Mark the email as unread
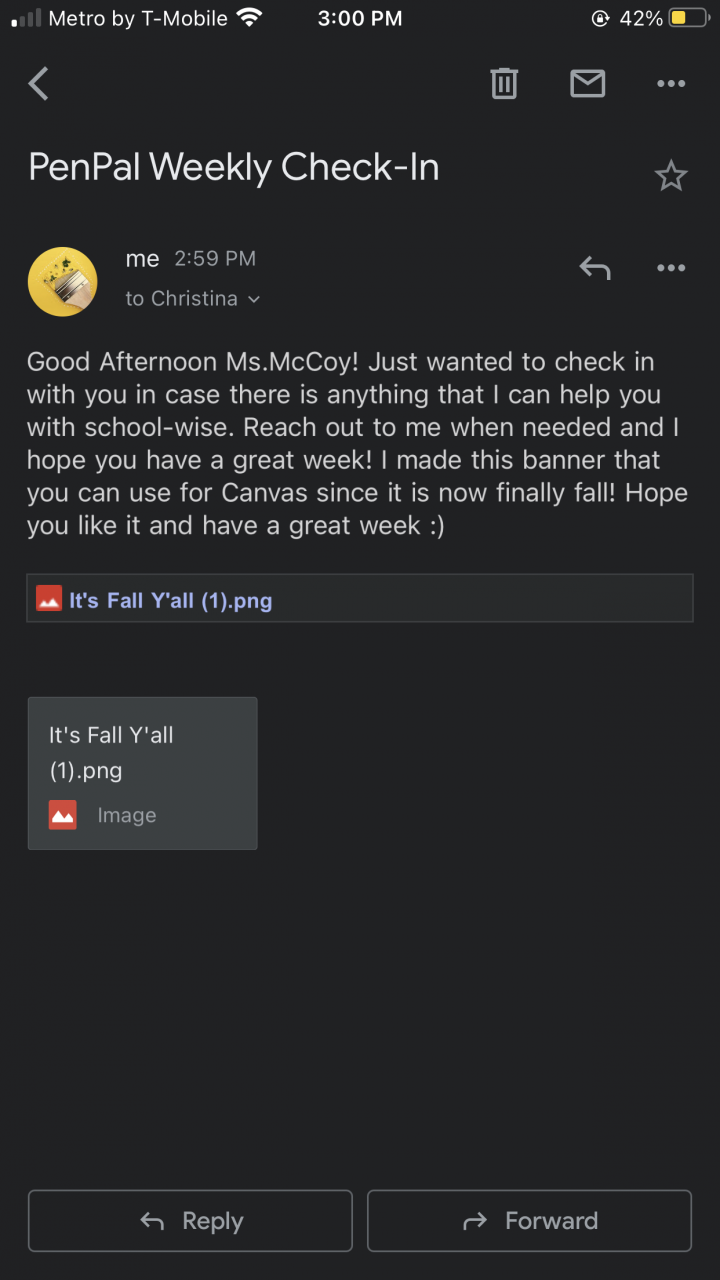The height and width of the screenshot is (1280, 720). [587, 84]
